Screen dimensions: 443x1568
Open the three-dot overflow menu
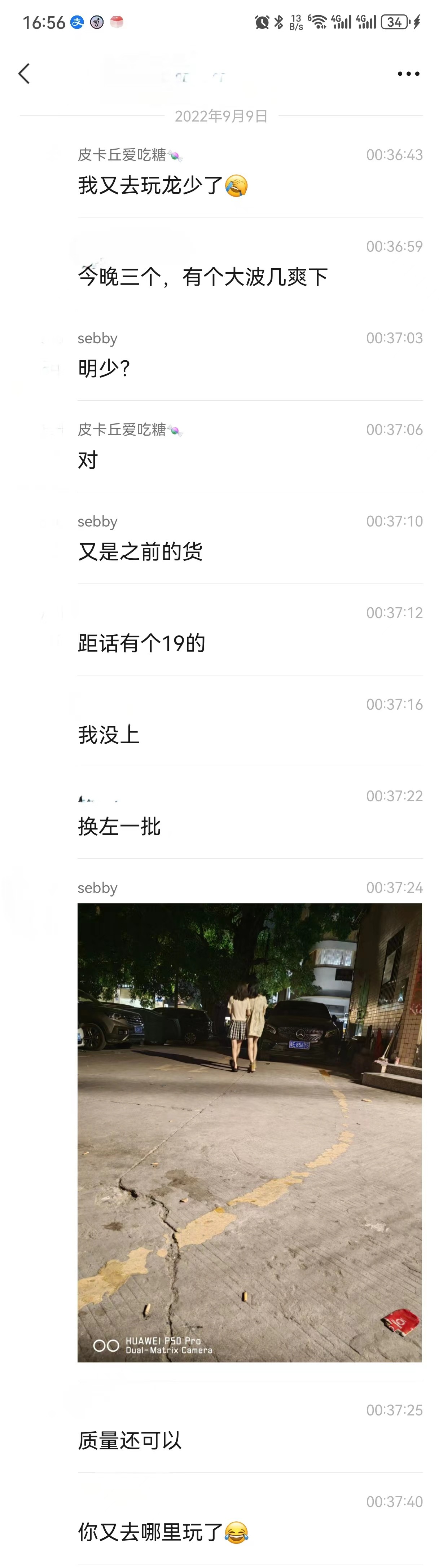tap(408, 74)
